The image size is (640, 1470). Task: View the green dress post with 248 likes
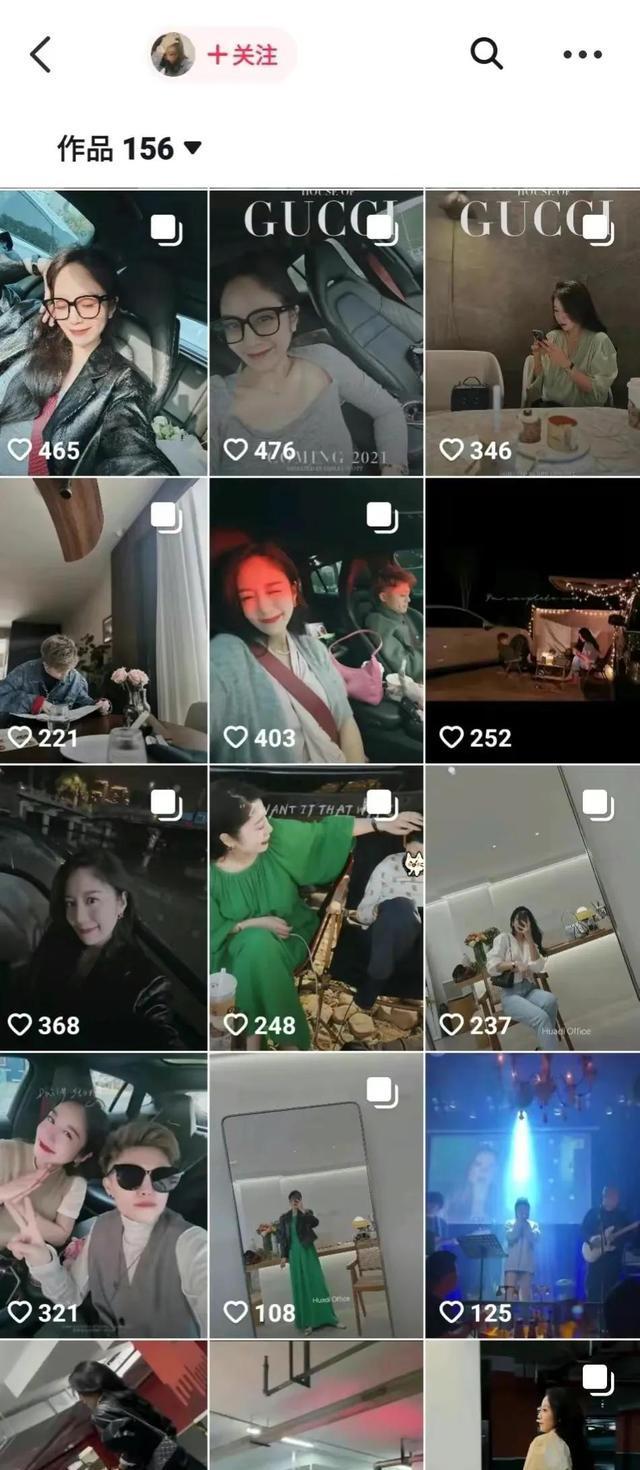pos(316,908)
